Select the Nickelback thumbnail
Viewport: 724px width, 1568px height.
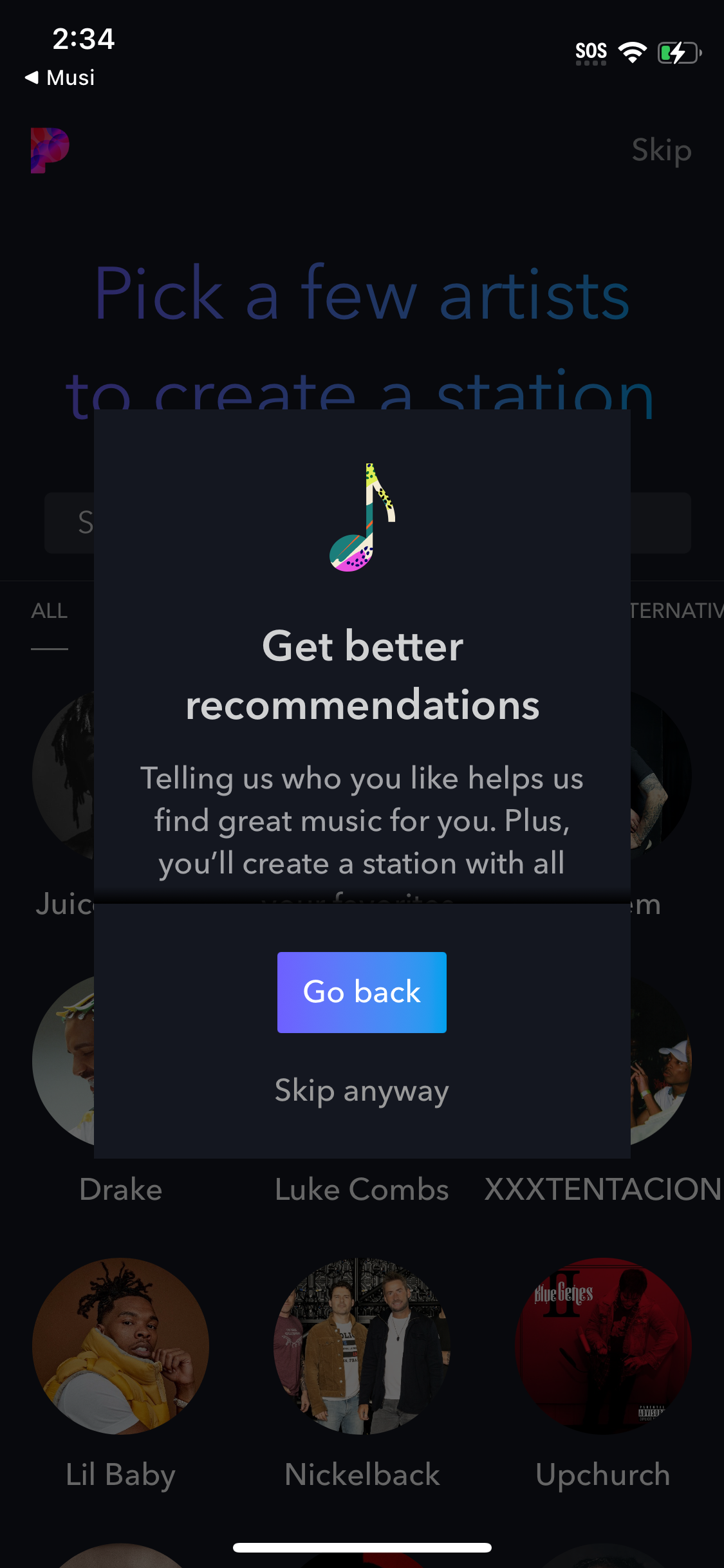click(362, 1345)
